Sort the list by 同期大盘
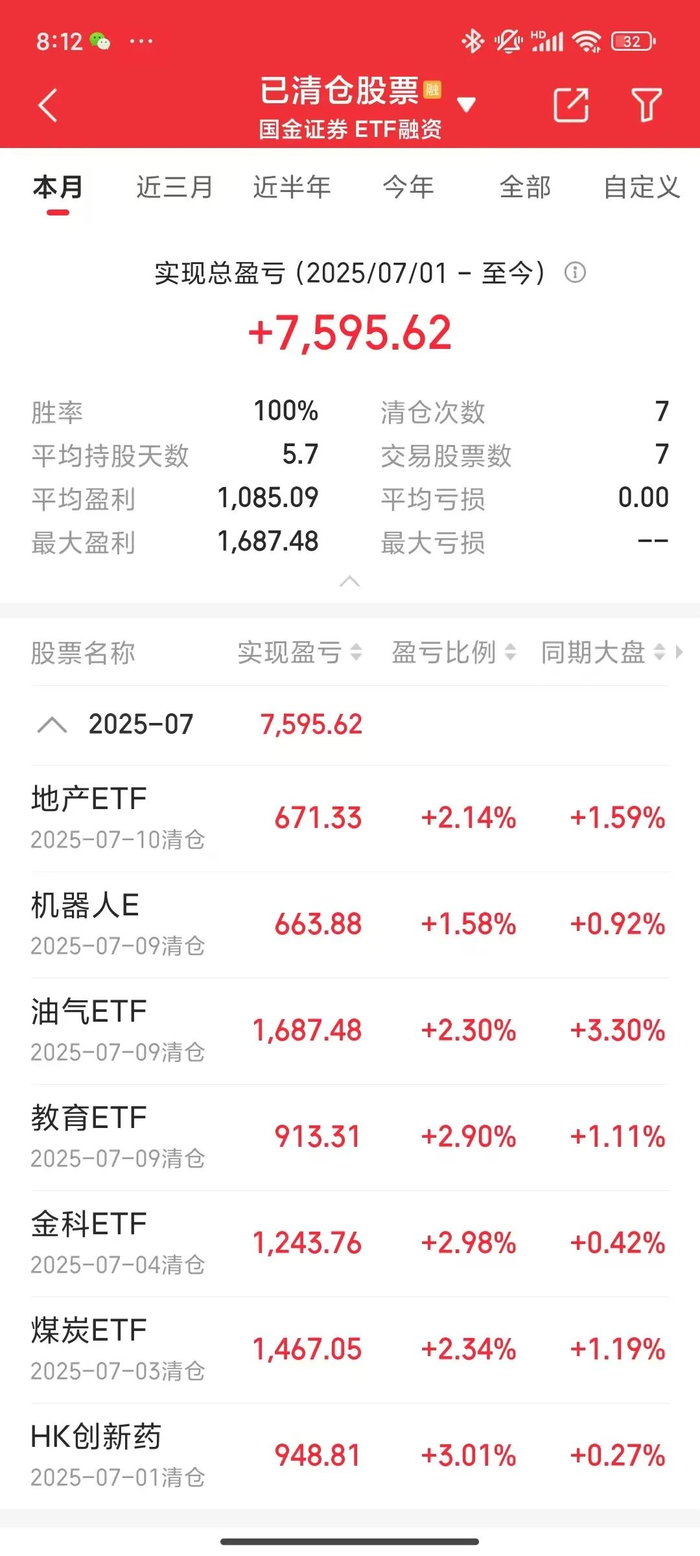 603,653
